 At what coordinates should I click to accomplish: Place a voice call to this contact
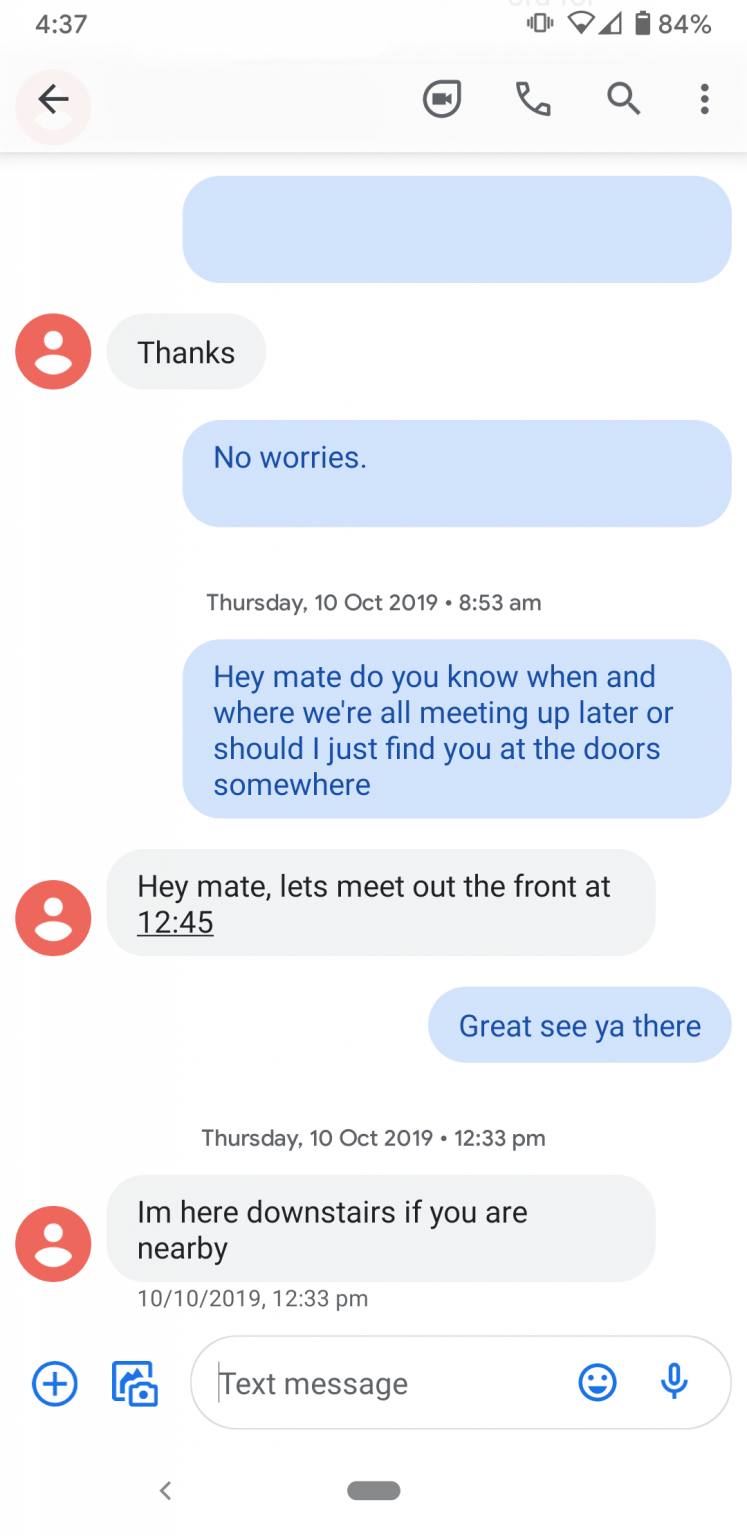533,99
